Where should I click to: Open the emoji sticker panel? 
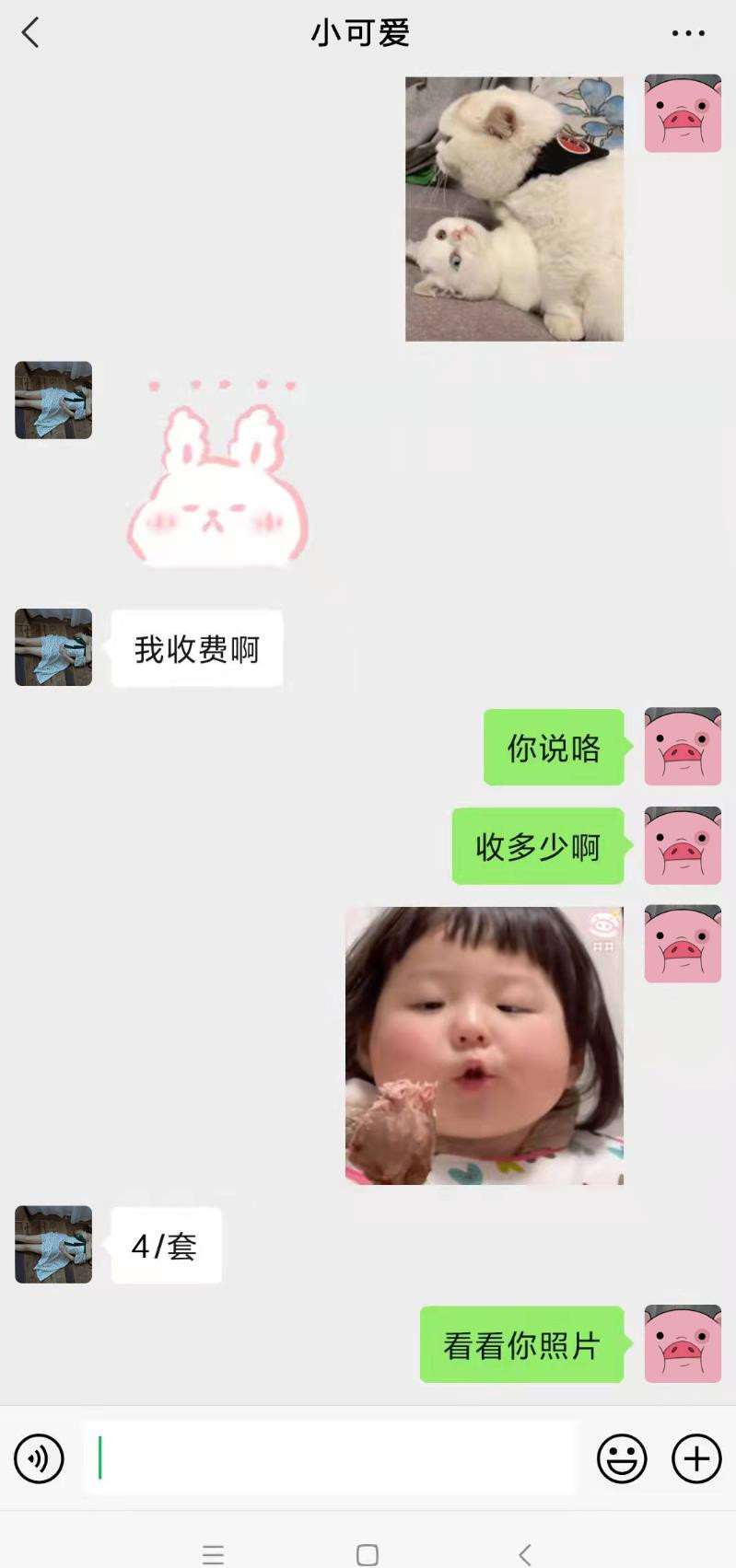pos(622,1458)
